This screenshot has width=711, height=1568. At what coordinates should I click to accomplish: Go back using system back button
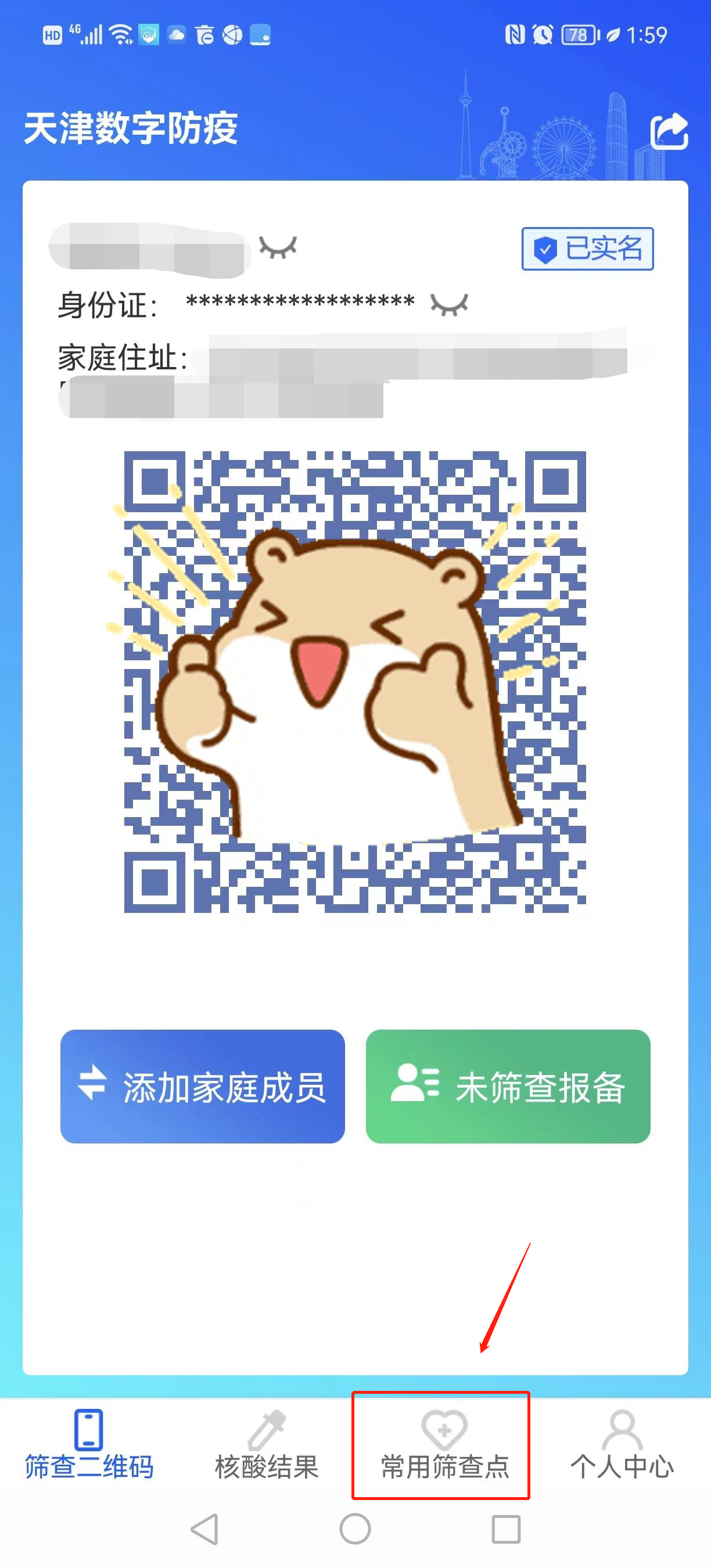[204, 1529]
